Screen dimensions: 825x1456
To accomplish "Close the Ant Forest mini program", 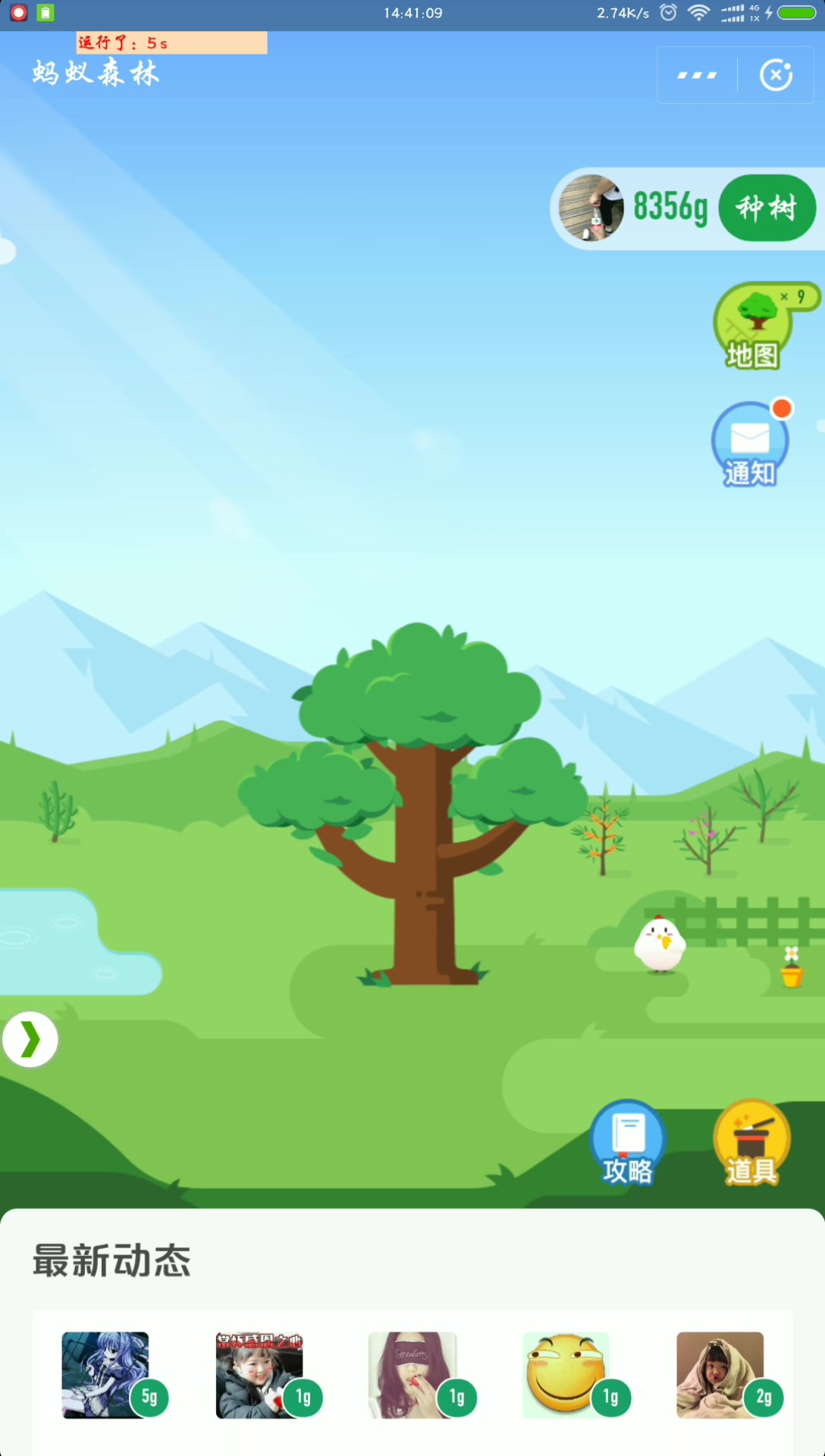I will [x=776, y=75].
